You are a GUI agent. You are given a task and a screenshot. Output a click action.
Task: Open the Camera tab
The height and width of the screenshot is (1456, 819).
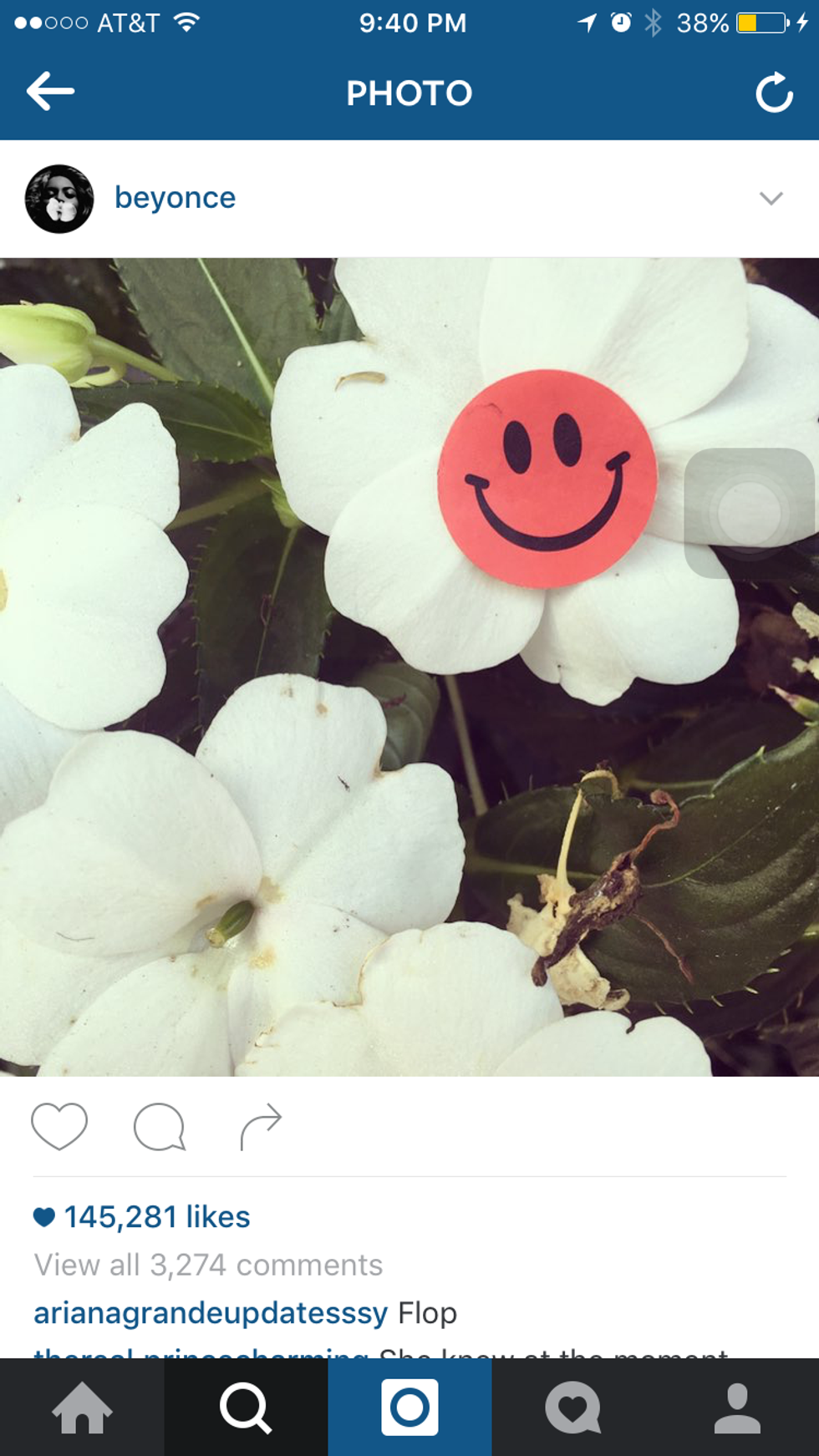[409, 1408]
